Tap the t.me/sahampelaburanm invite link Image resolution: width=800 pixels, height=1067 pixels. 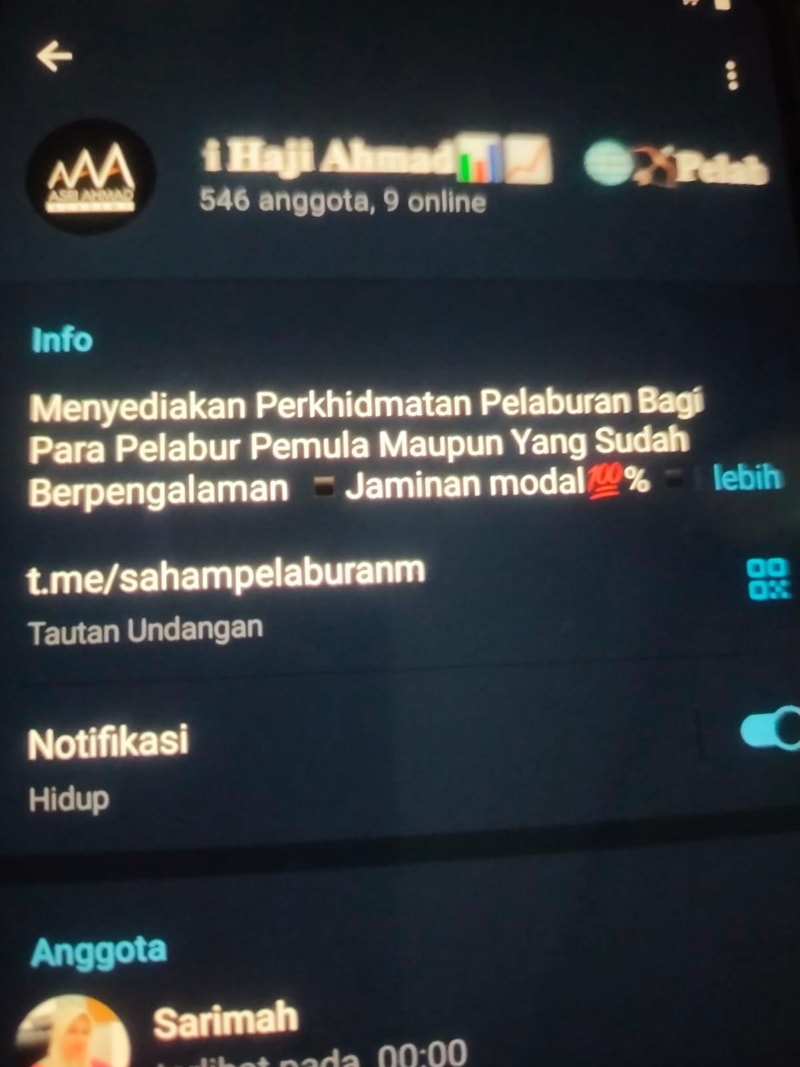click(x=226, y=571)
